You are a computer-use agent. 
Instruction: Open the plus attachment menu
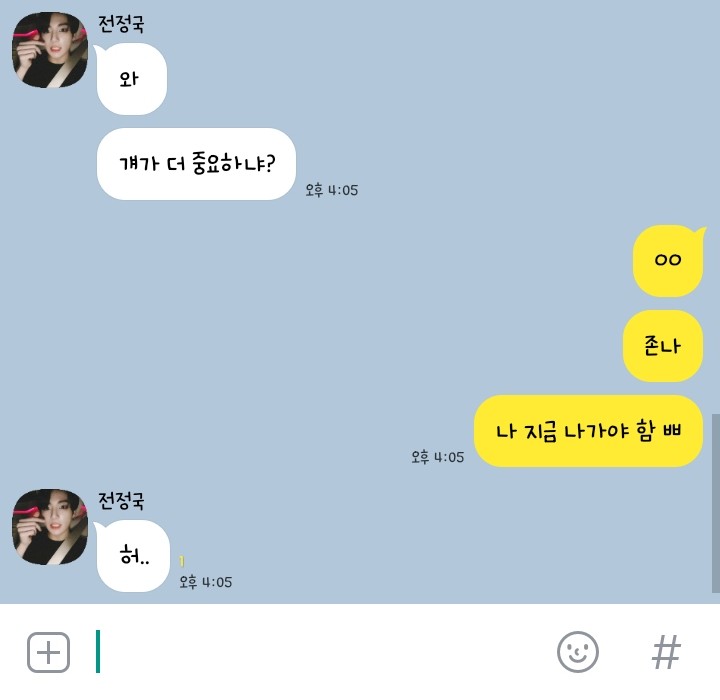coord(48,652)
